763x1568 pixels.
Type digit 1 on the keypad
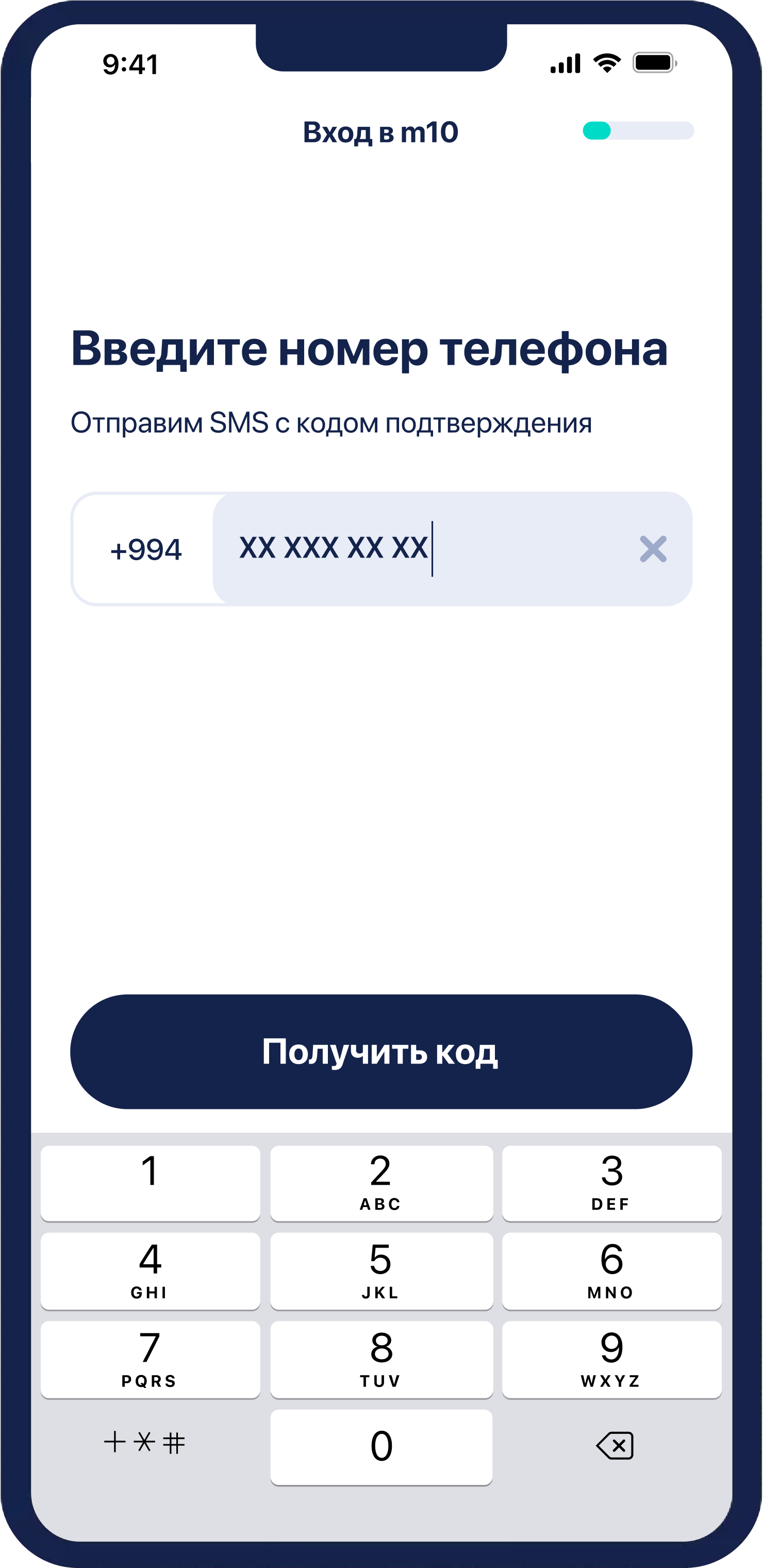tap(150, 1183)
